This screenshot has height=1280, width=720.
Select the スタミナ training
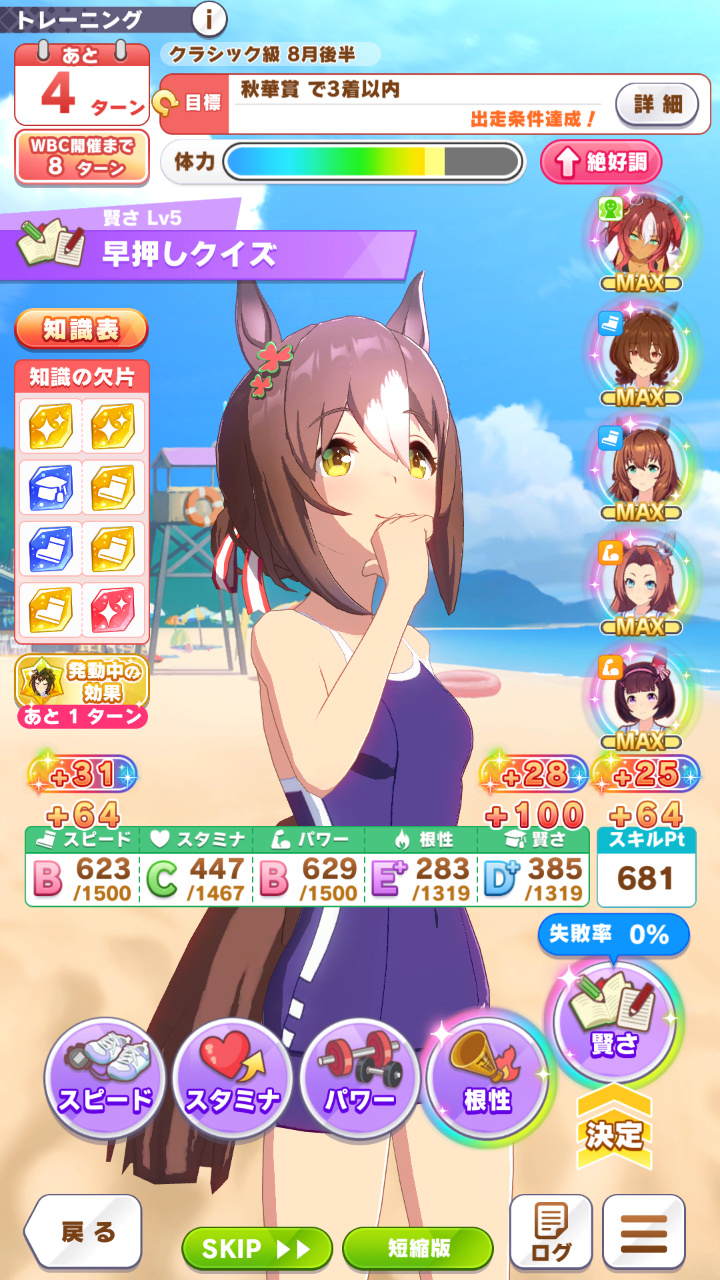point(232,1077)
